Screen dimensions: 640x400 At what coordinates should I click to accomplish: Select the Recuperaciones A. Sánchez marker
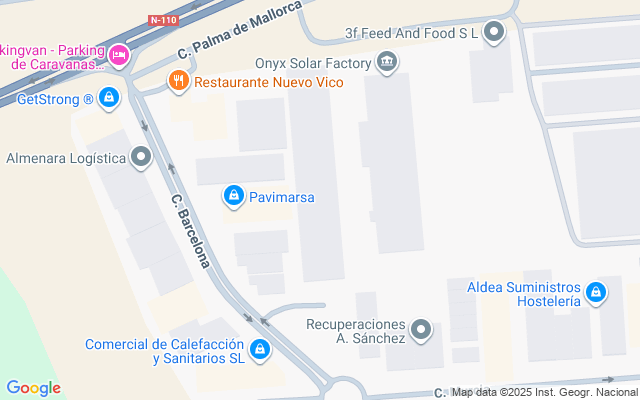coord(421,330)
